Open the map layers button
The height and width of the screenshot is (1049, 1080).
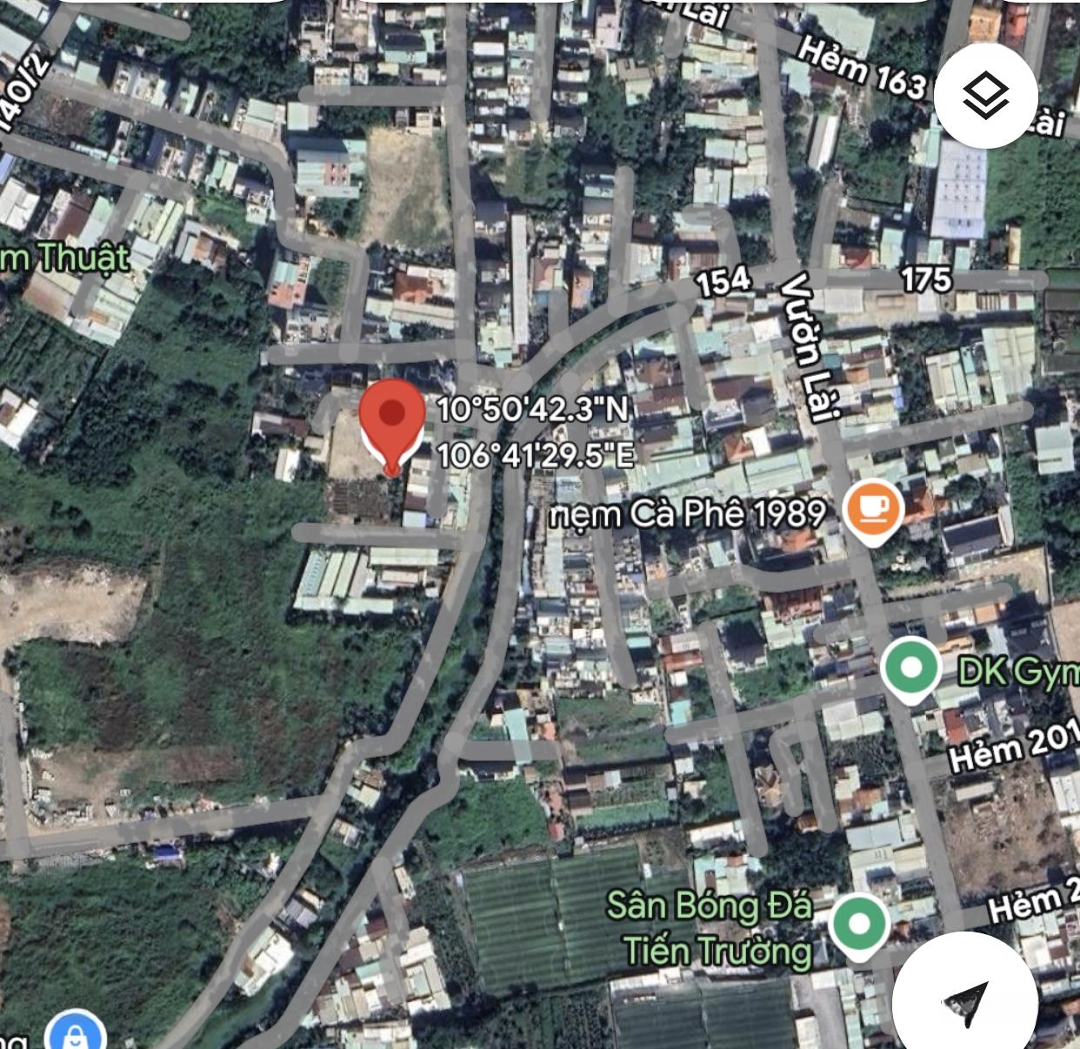(986, 96)
